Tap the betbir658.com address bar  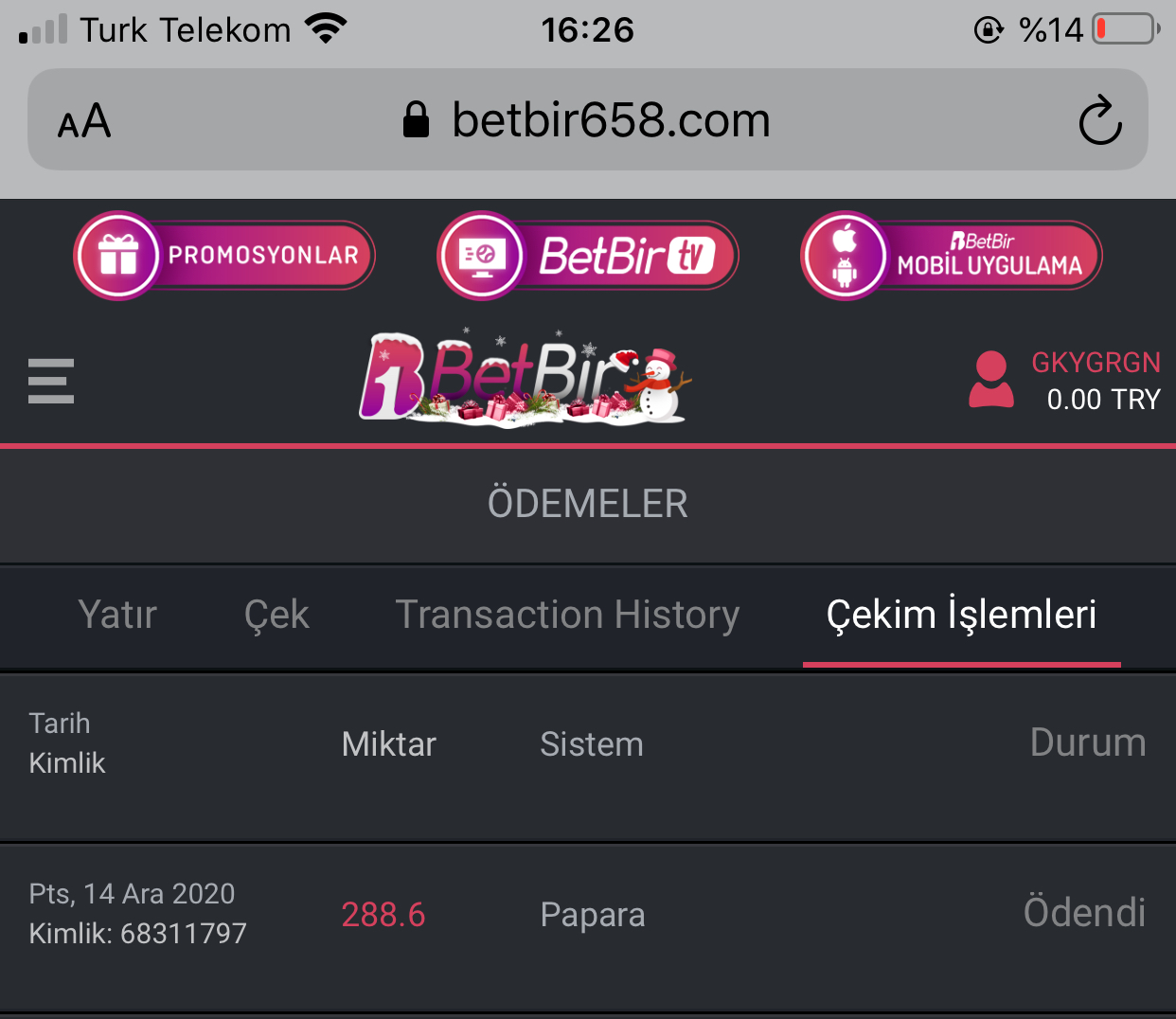[x=587, y=120]
